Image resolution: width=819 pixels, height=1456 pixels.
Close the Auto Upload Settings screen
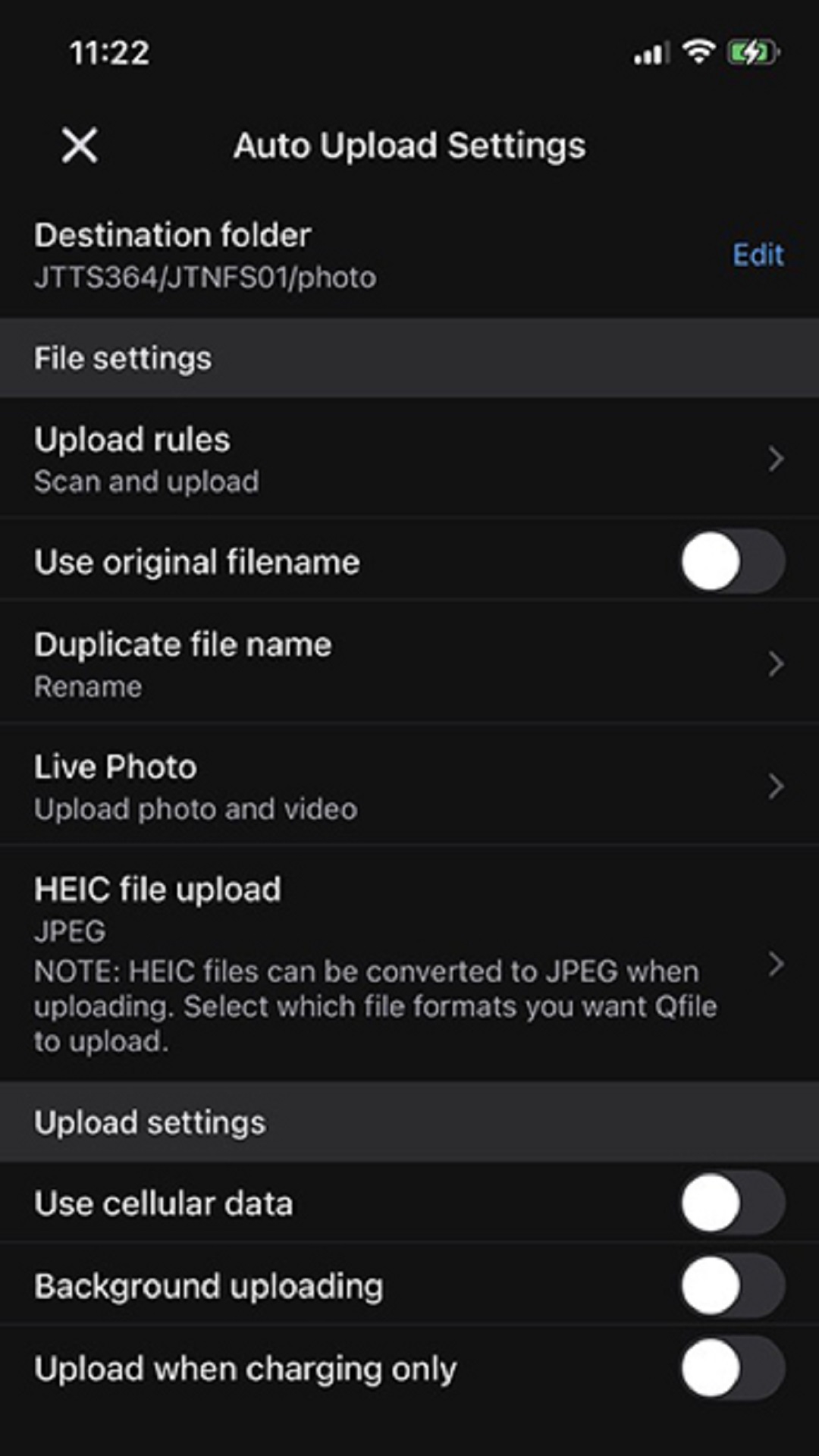point(80,146)
